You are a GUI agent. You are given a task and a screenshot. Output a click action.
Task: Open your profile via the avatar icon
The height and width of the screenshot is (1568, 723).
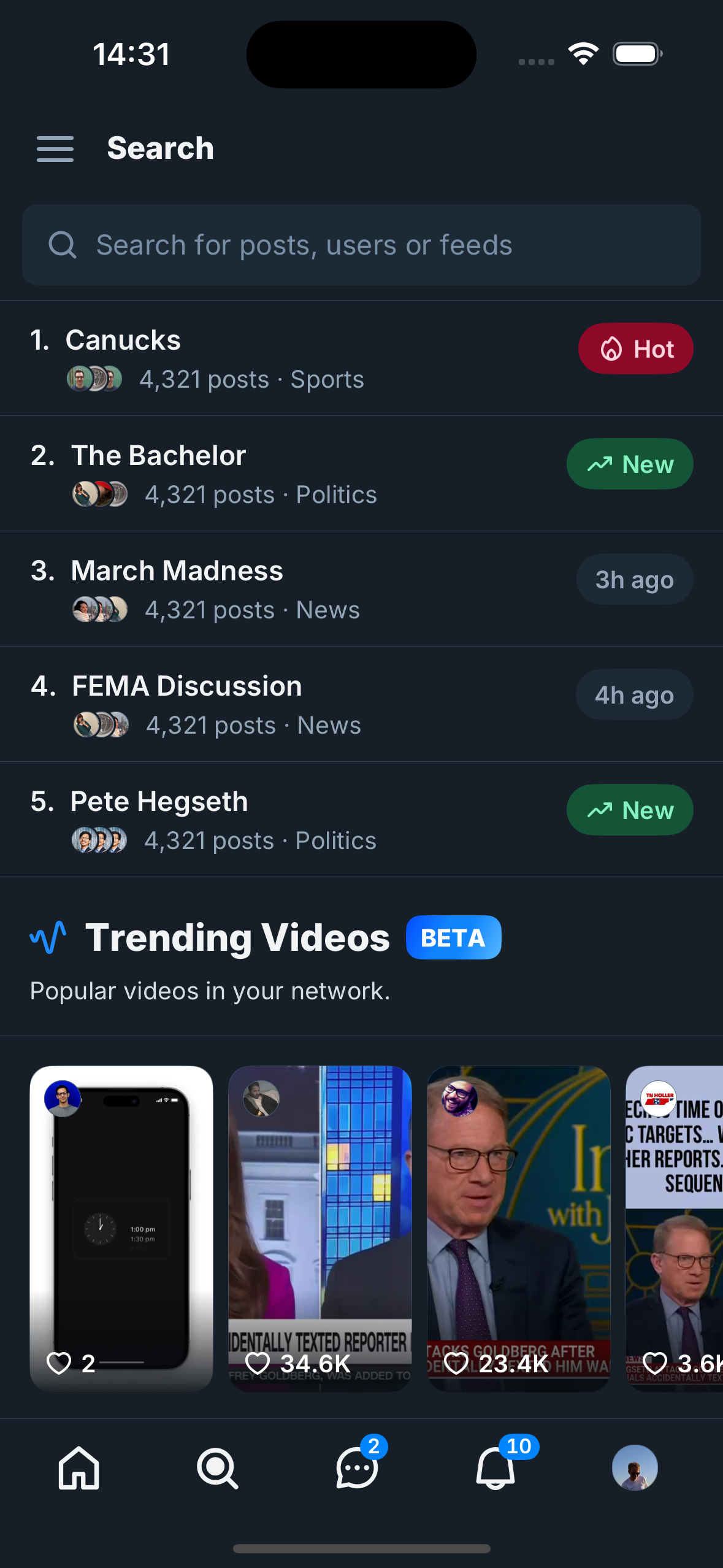pyautogui.click(x=636, y=1469)
